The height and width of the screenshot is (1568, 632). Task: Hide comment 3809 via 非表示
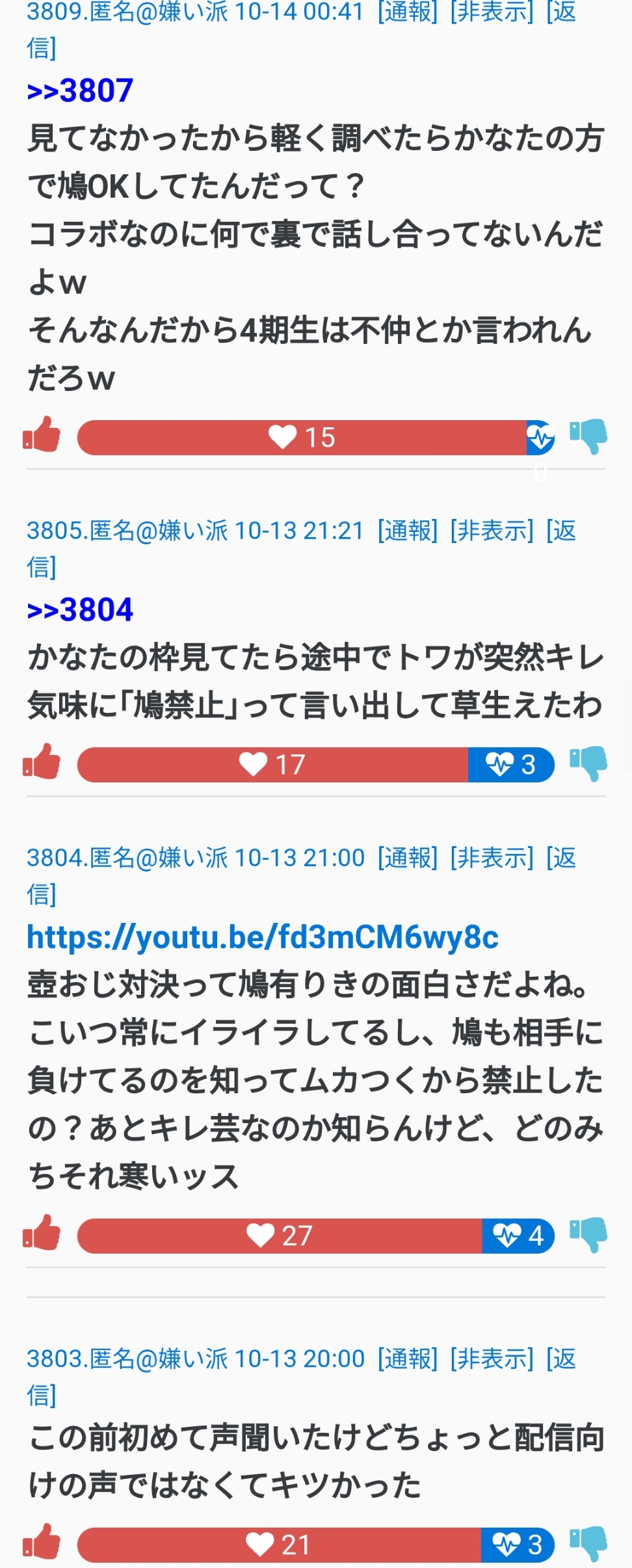492,11
